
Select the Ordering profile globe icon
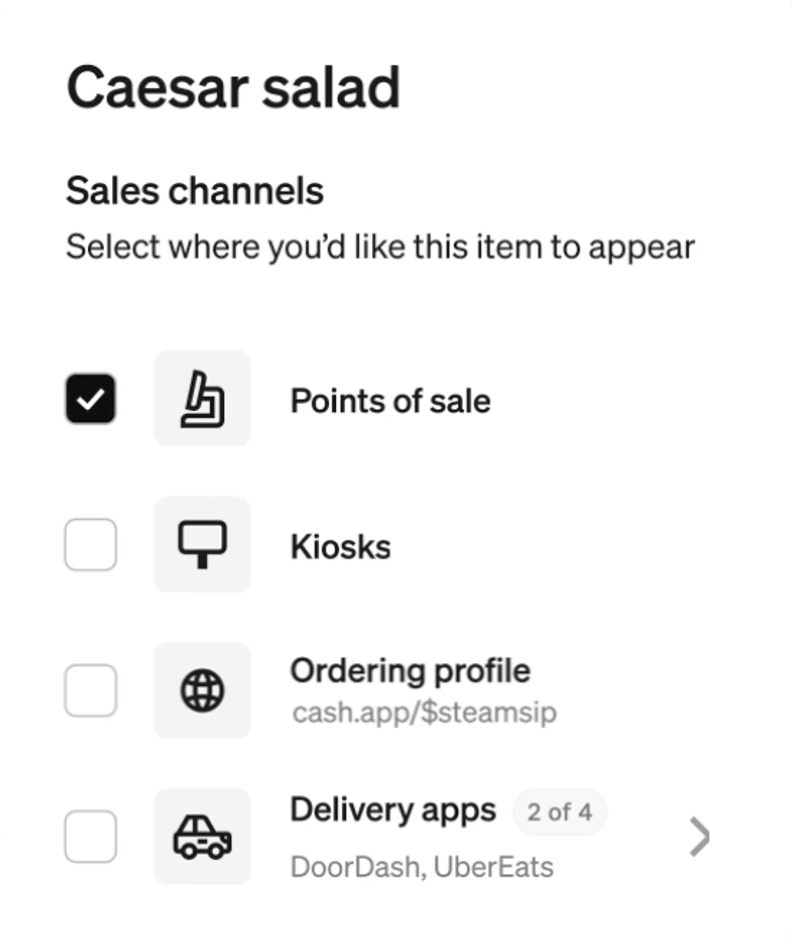(202, 689)
